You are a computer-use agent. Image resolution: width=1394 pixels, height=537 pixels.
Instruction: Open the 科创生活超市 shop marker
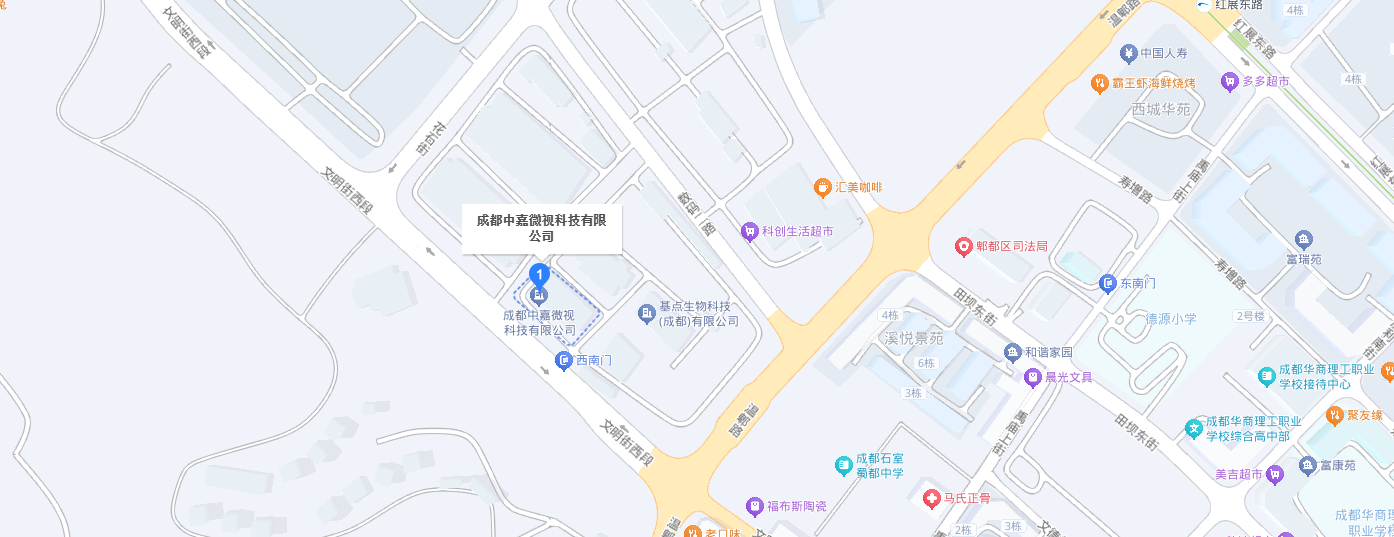[x=749, y=231]
